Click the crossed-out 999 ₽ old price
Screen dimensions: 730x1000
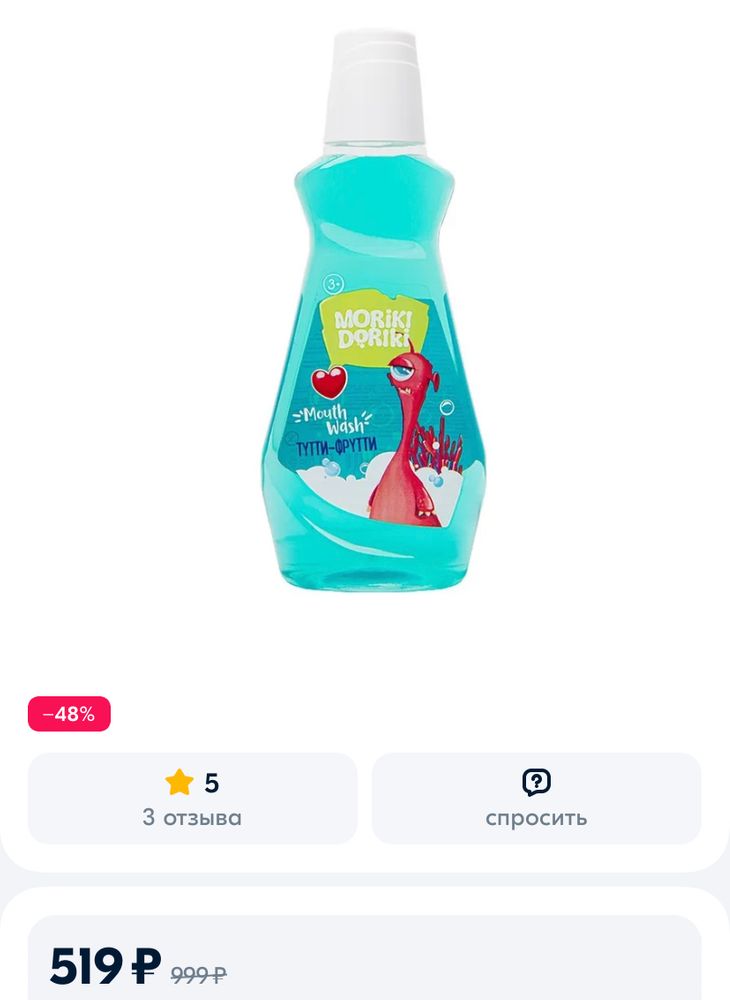199,975
